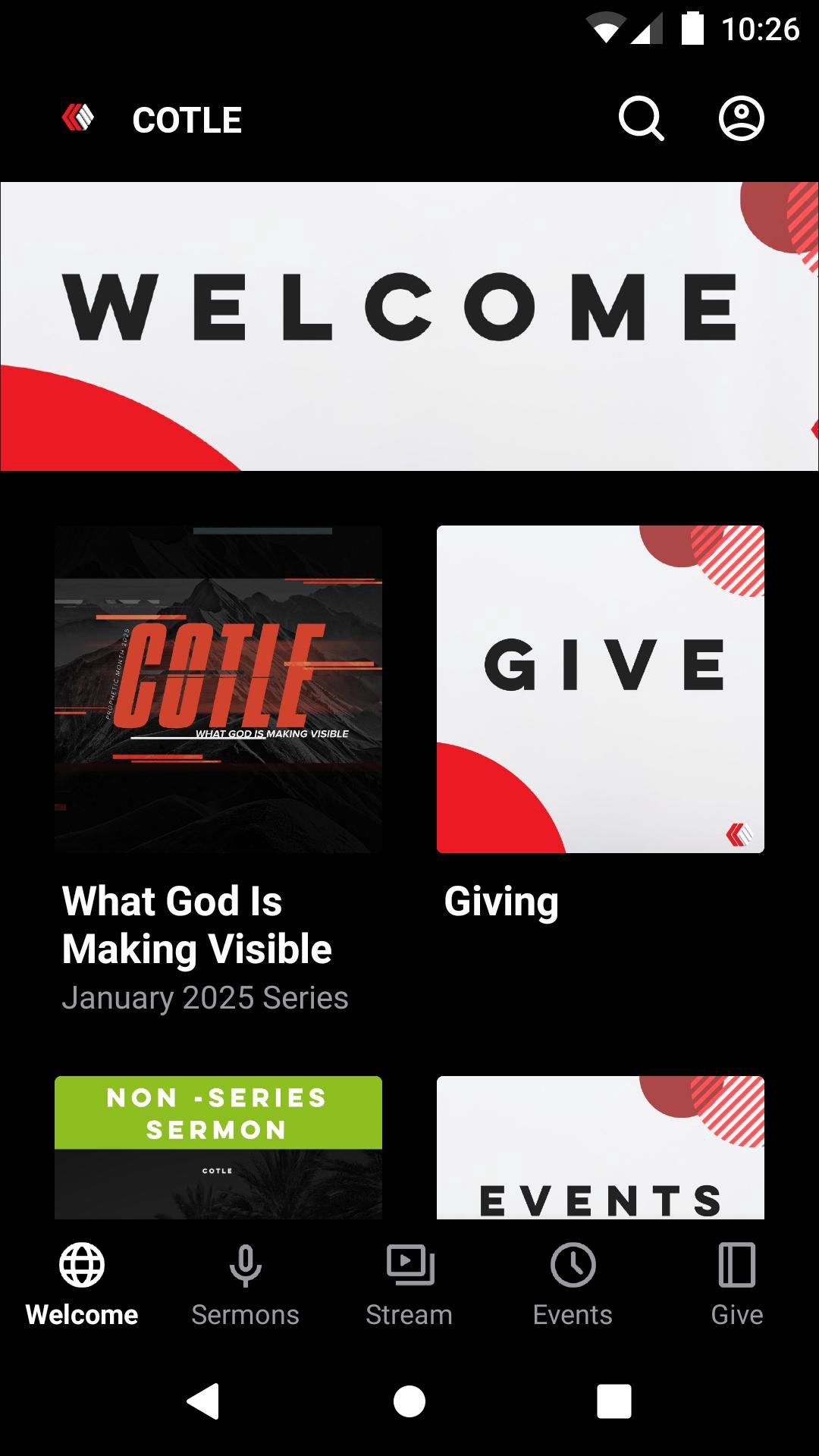Tap the system back button

pyautogui.click(x=203, y=1401)
